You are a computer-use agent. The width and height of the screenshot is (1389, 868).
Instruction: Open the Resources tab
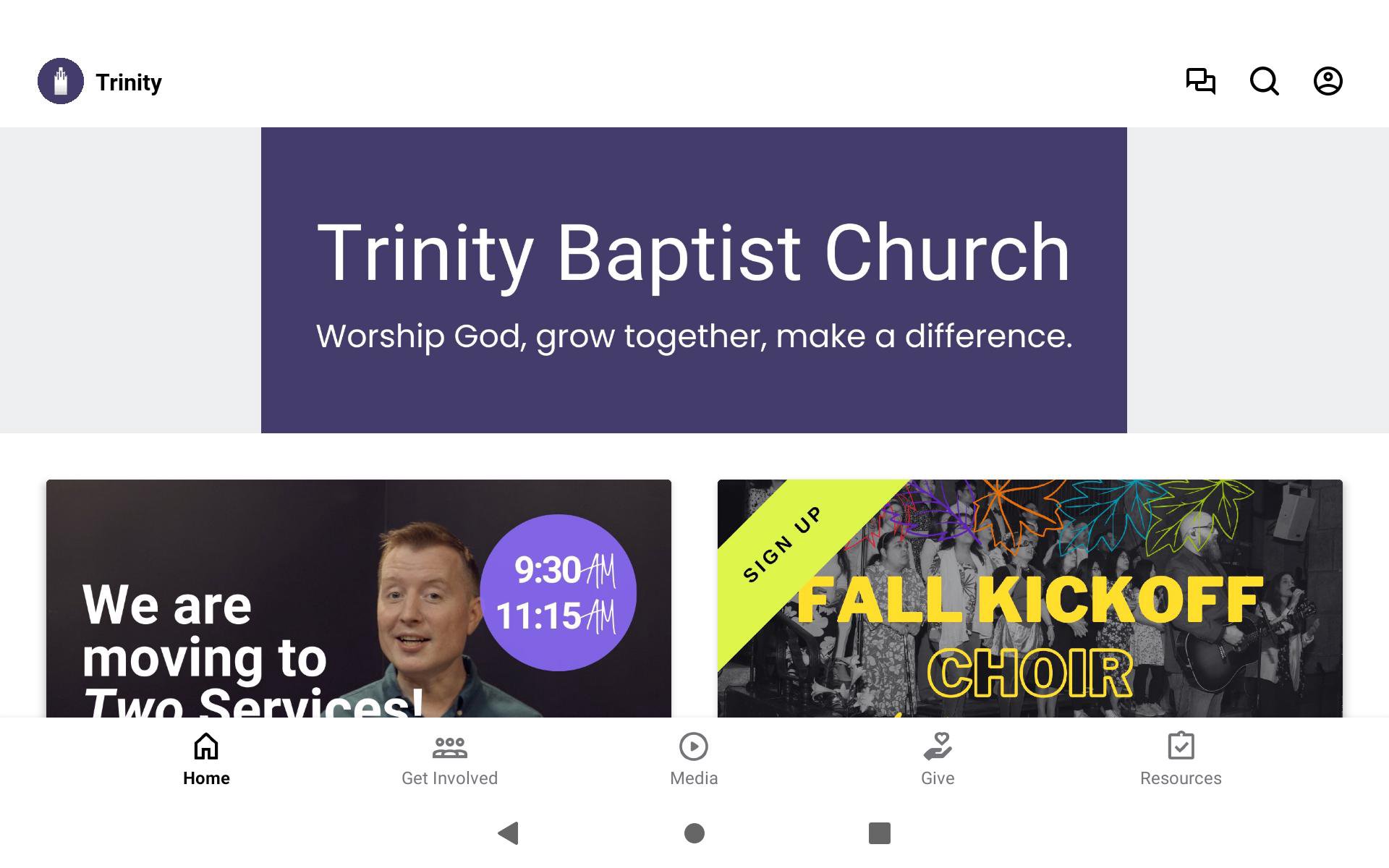click(x=1181, y=759)
